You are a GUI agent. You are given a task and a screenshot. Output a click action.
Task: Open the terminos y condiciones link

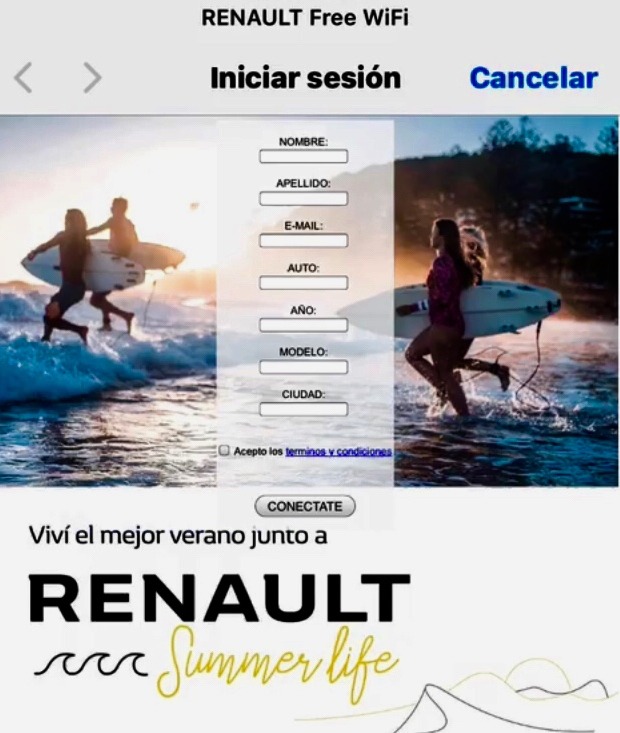click(338, 452)
